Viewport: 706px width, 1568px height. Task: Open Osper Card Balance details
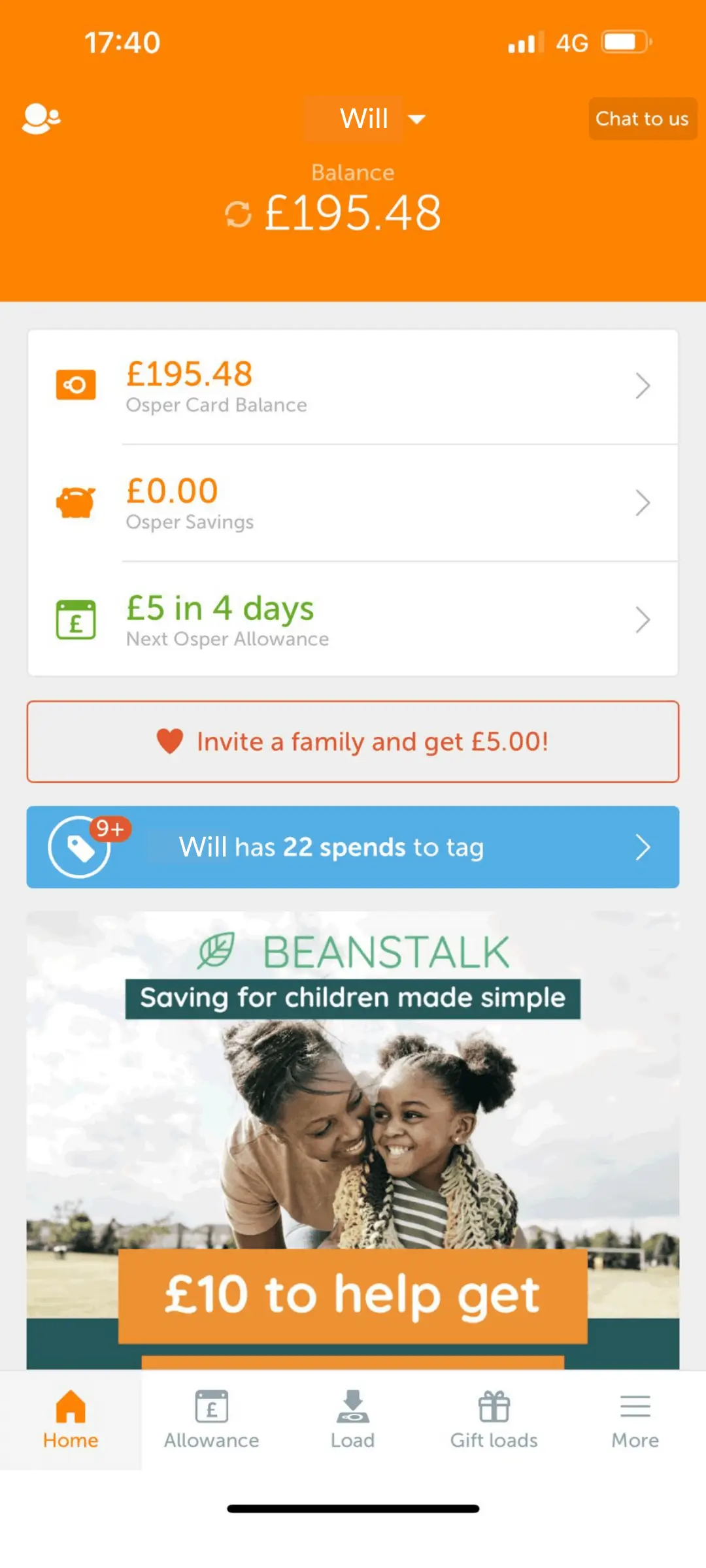(353, 387)
